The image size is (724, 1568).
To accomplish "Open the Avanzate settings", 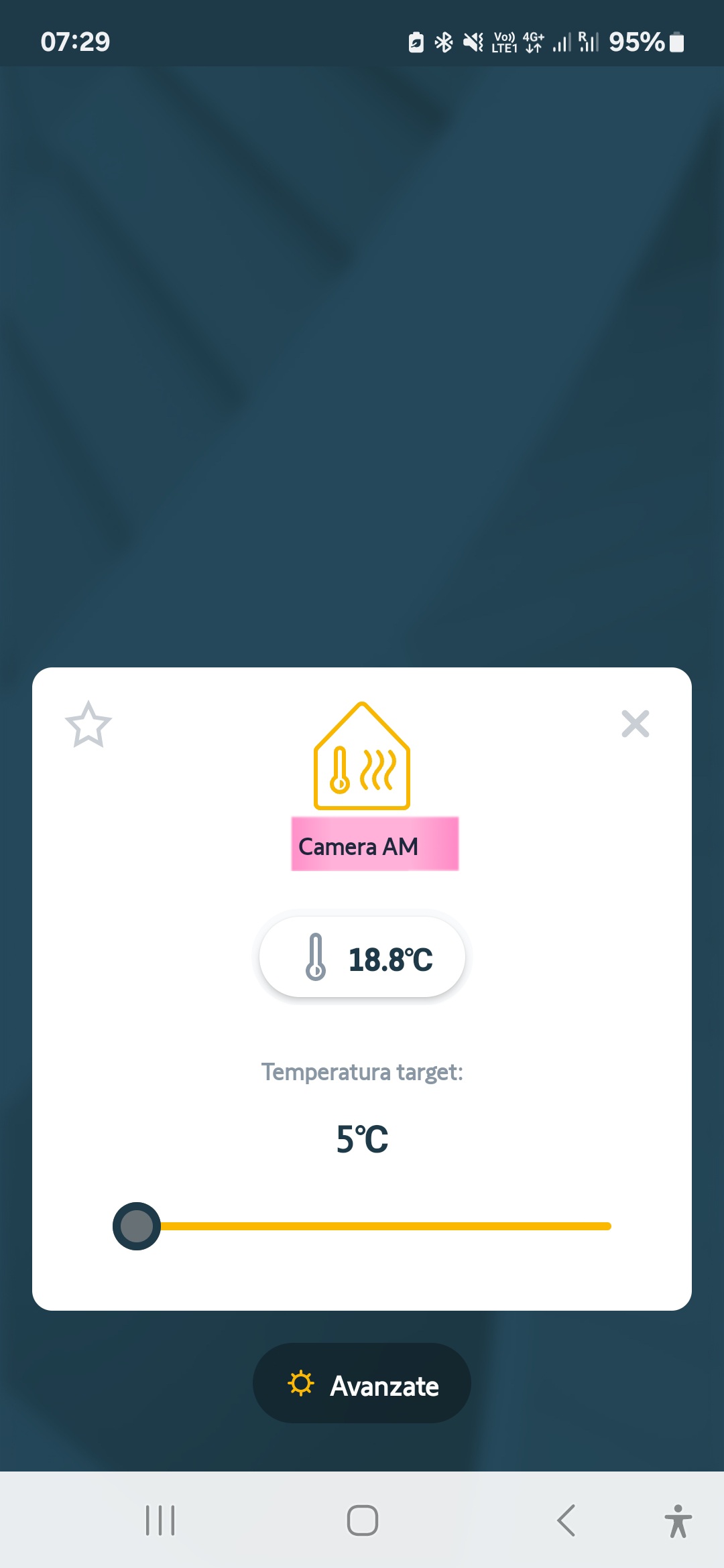I will [x=362, y=1383].
